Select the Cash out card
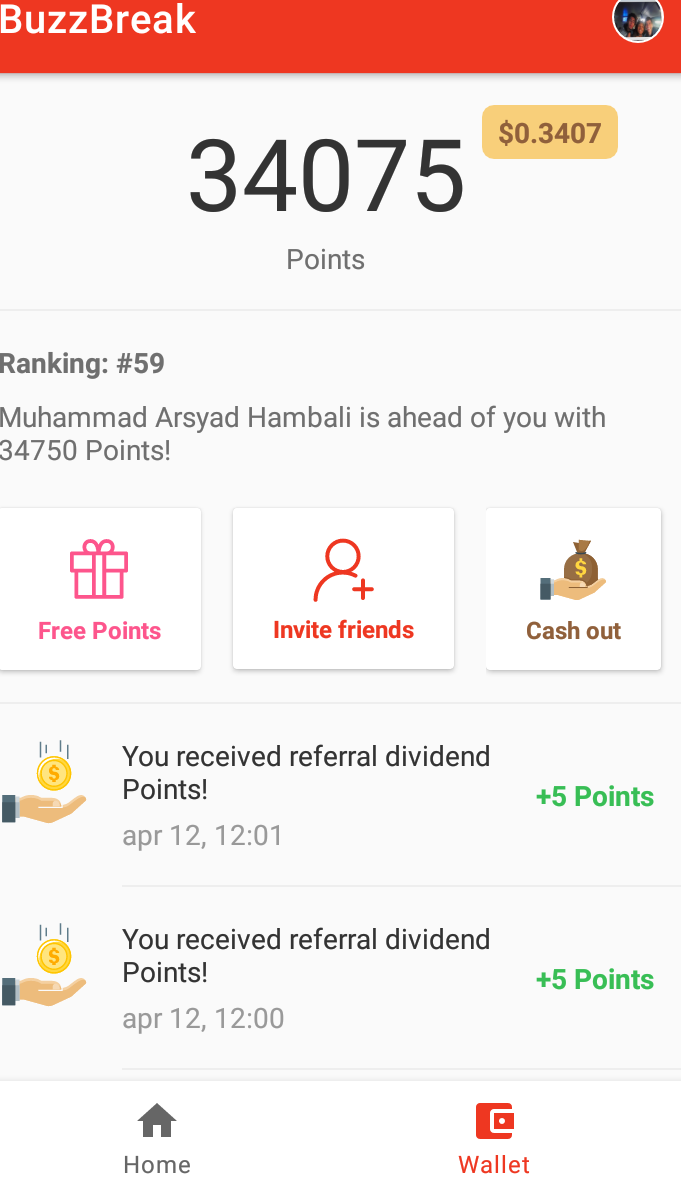This screenshot has width=681, height=1188. [x=573, y=589]
